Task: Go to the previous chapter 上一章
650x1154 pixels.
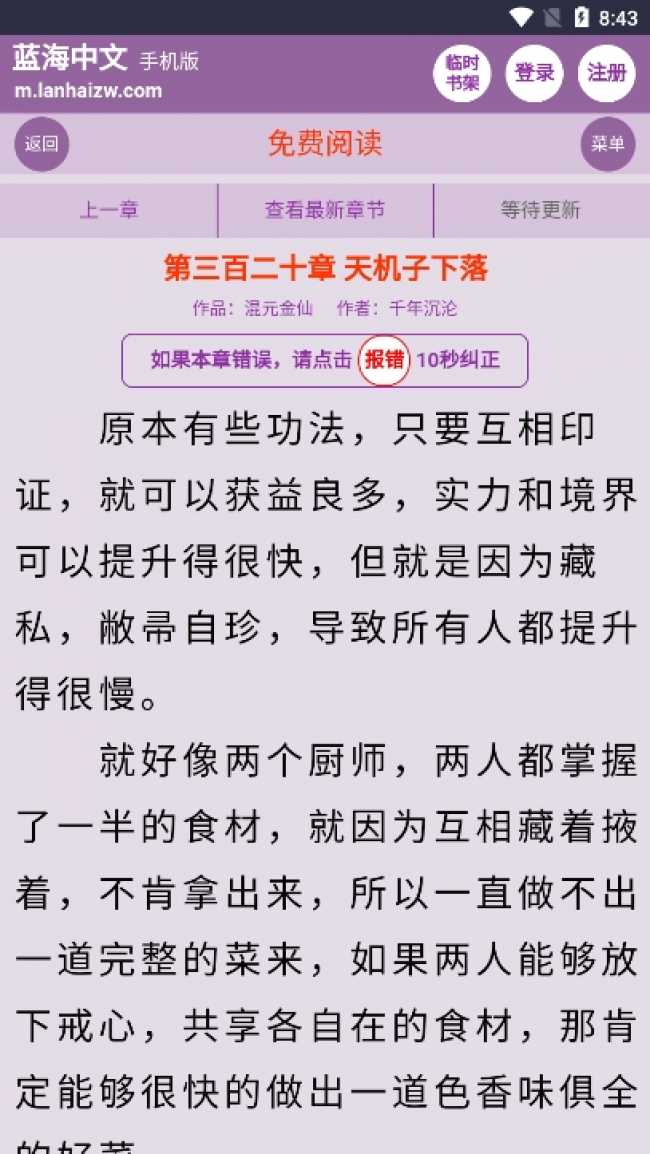Action: point(109,210)
